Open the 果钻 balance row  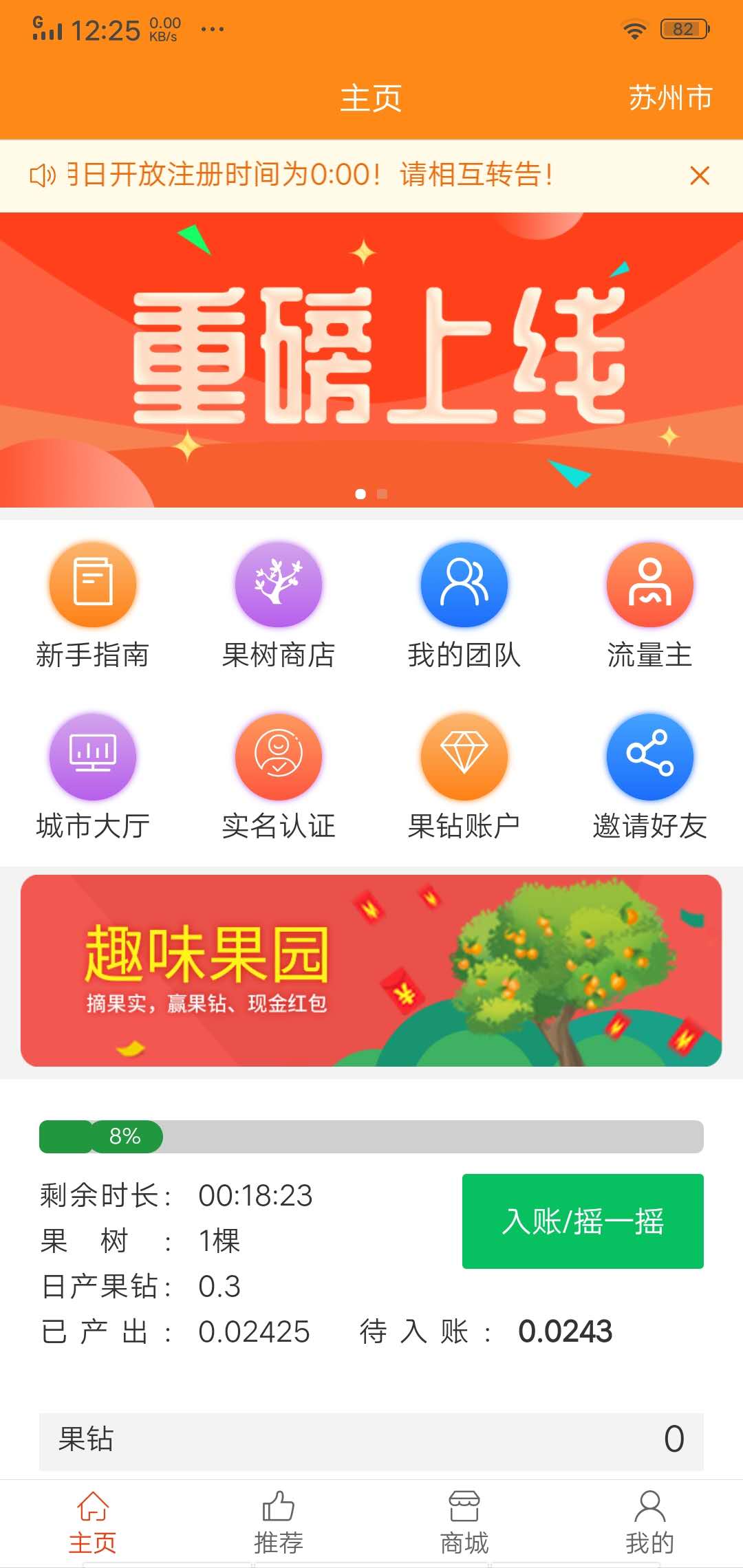point(371,1441)
